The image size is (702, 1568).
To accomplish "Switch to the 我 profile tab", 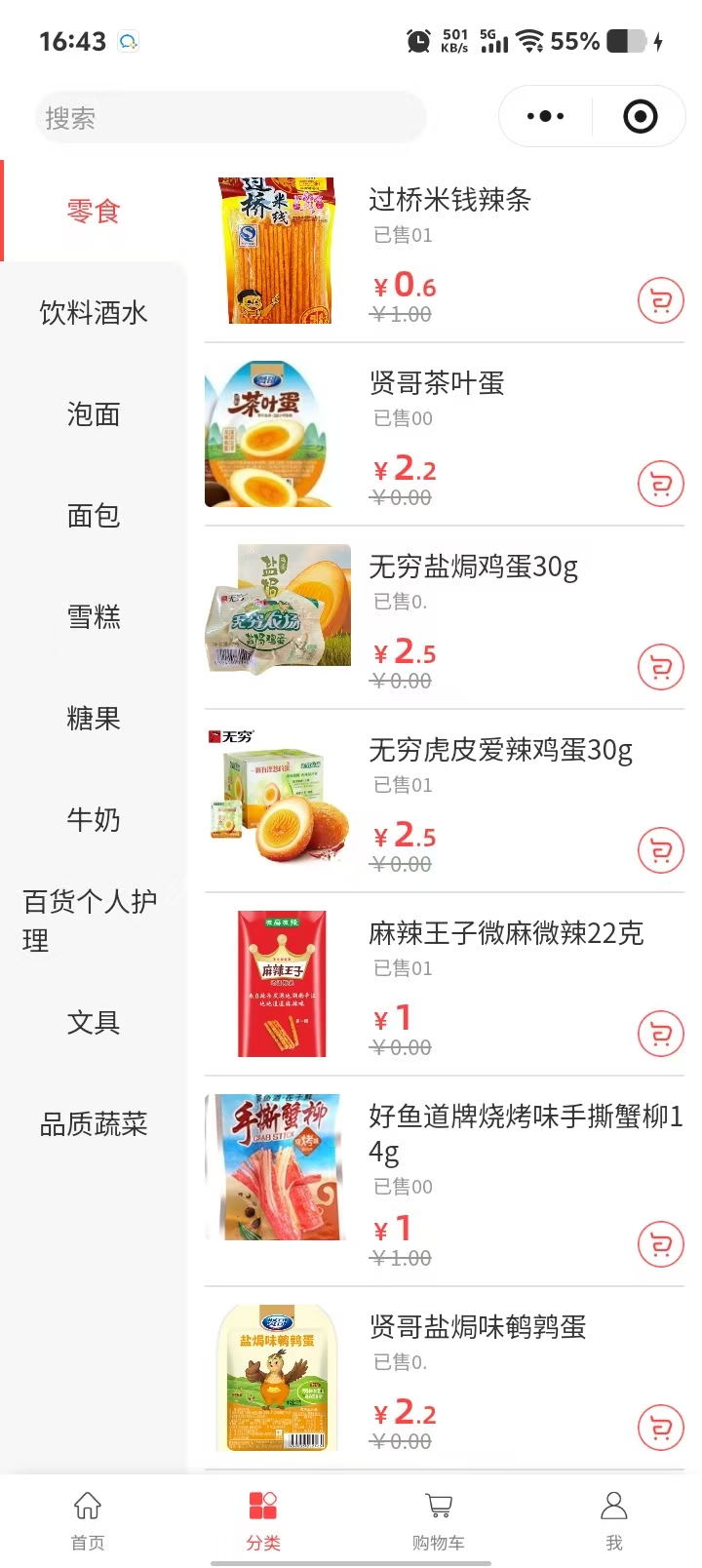I will pos(614,1519).
